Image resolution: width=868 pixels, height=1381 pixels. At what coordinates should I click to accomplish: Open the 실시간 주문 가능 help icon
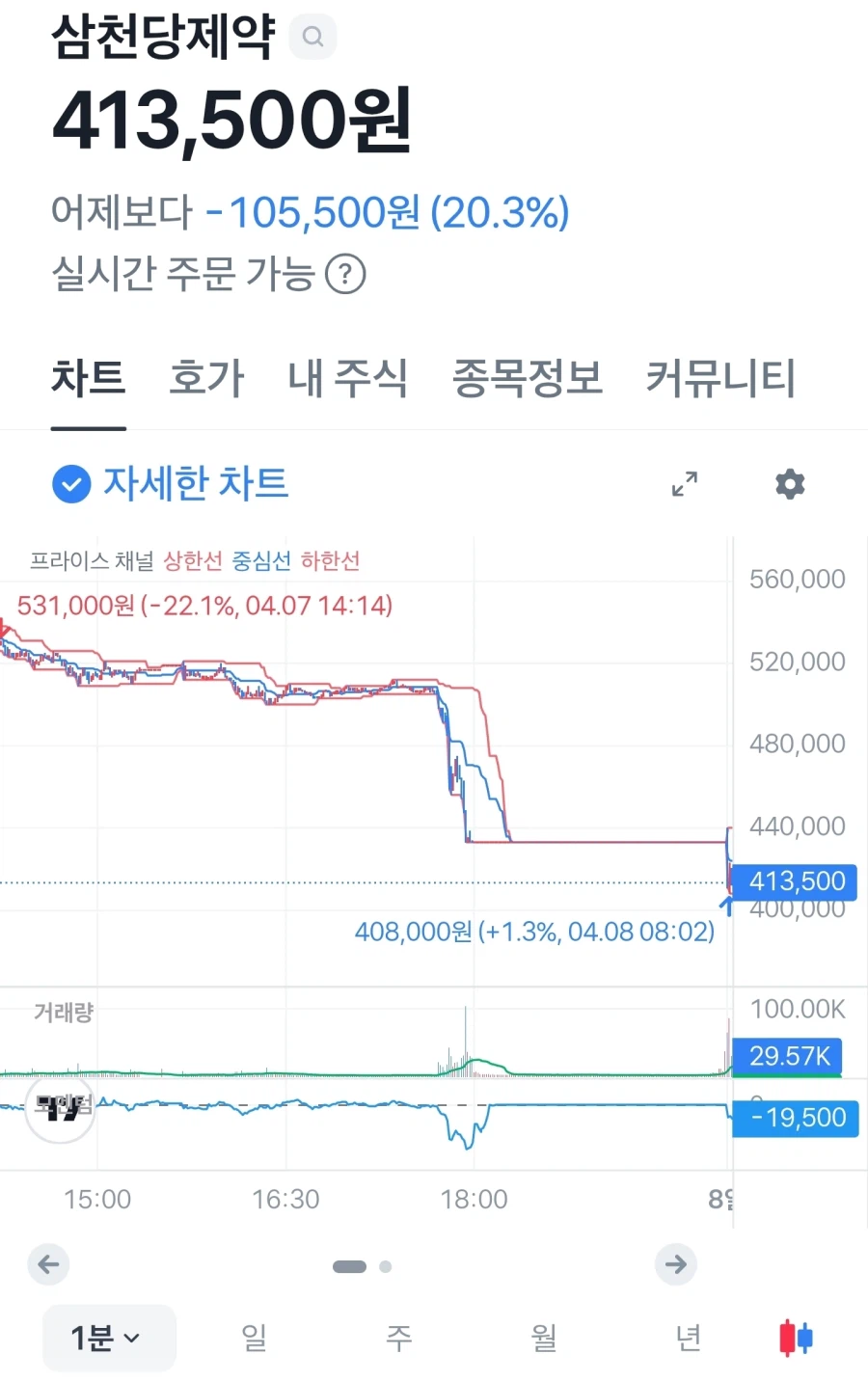[345, 275]
